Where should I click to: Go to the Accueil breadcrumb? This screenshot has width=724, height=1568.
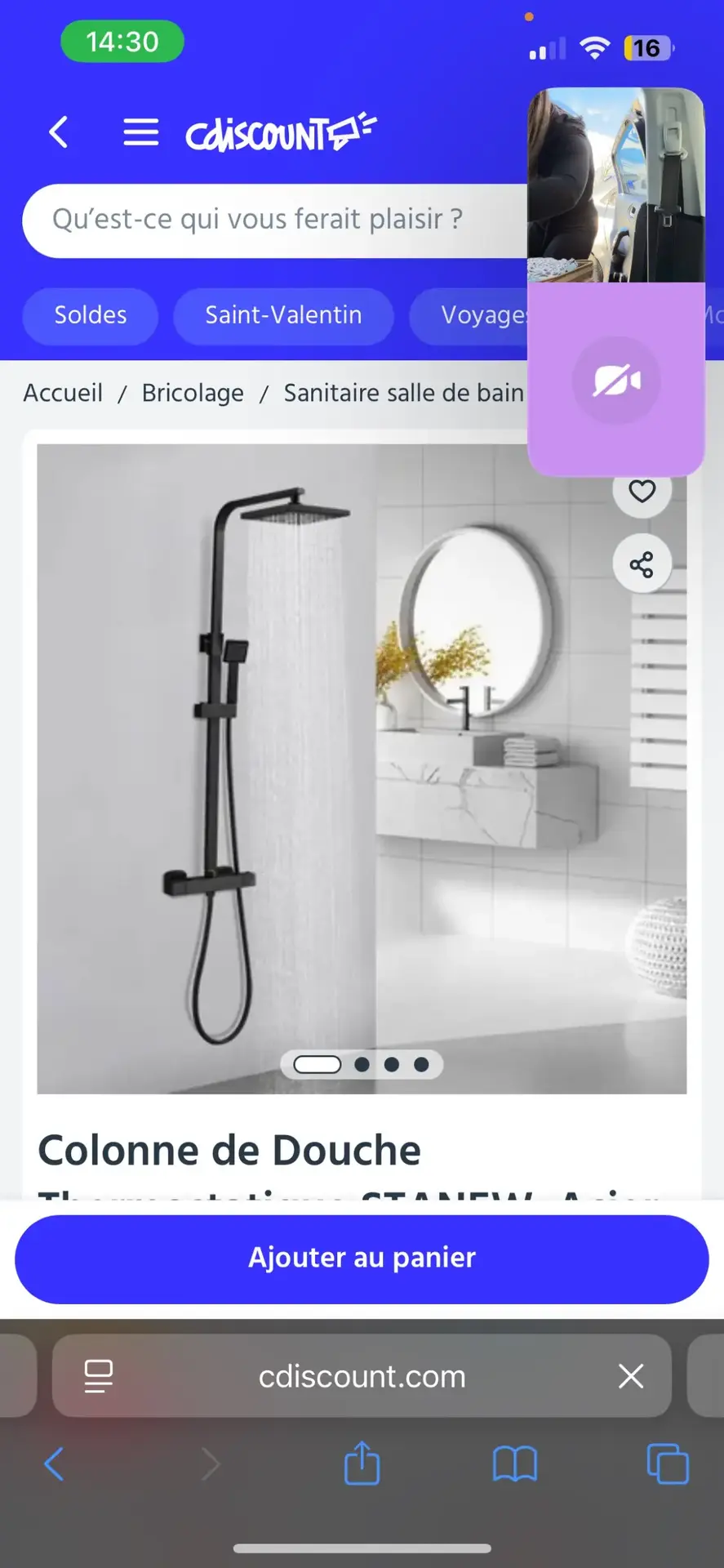(x=63, y=393)
